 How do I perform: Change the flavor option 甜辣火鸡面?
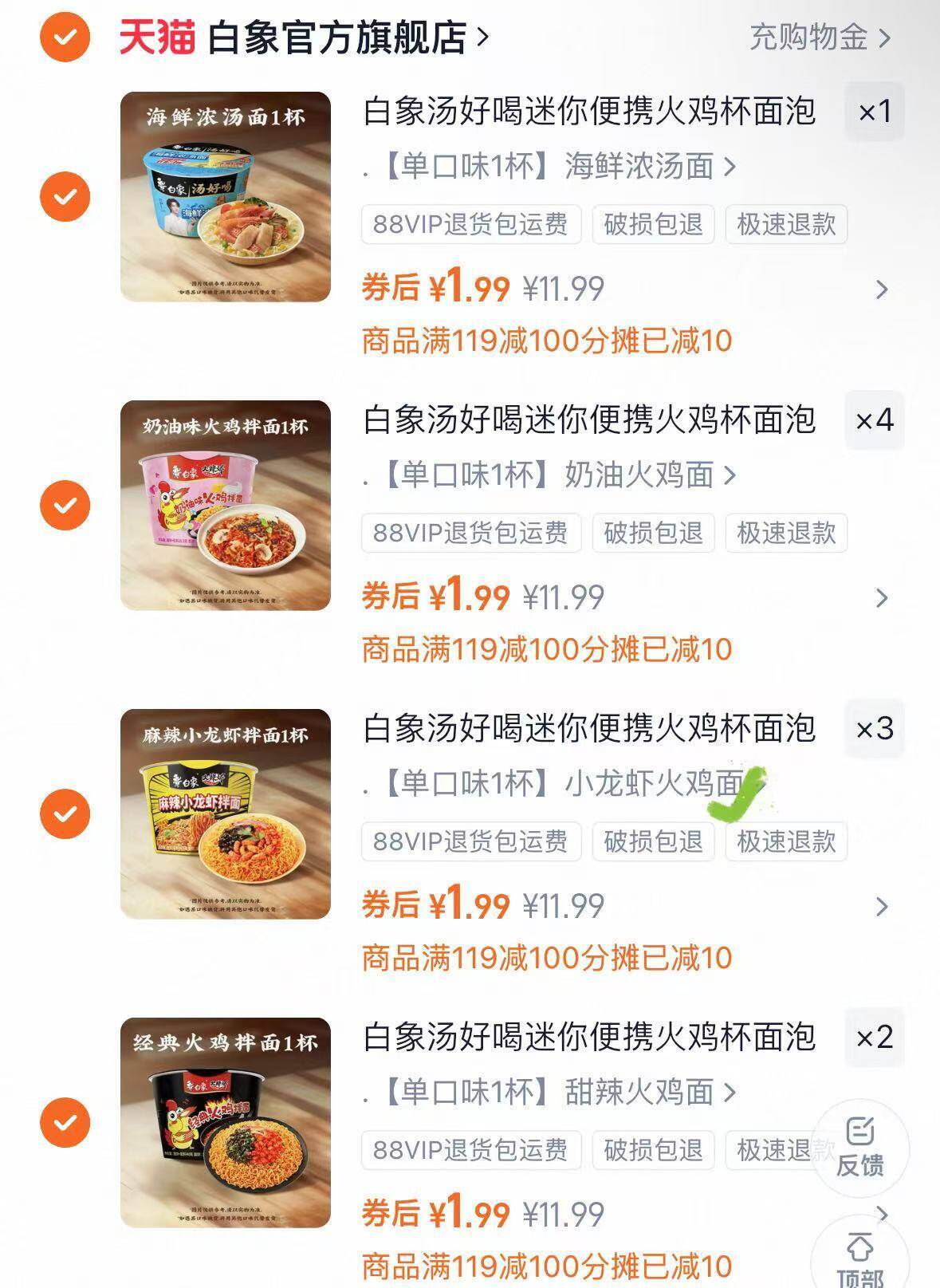pyautogui.click(x=550, y=1093)
